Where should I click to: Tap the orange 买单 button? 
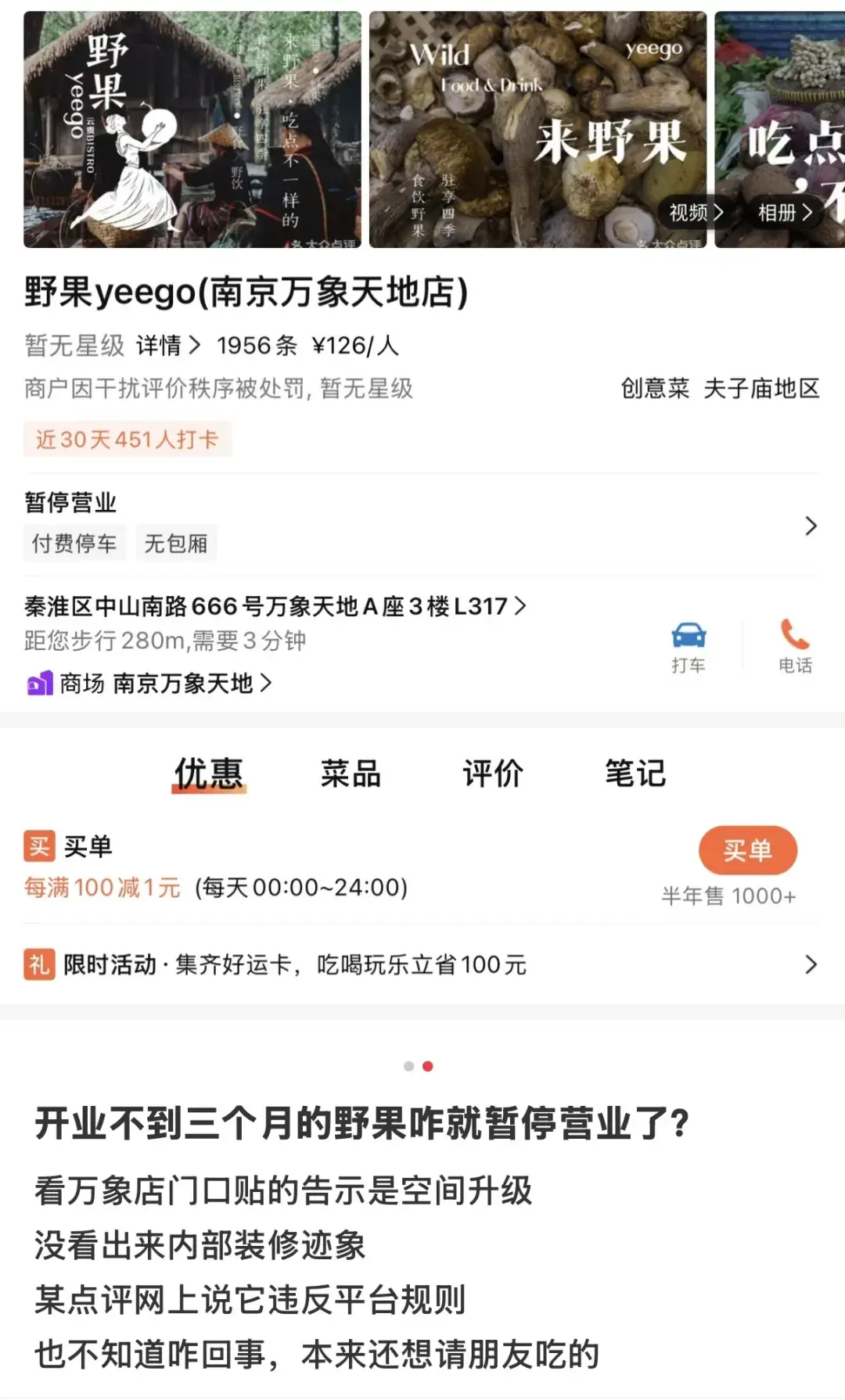(x=747, y=850)
